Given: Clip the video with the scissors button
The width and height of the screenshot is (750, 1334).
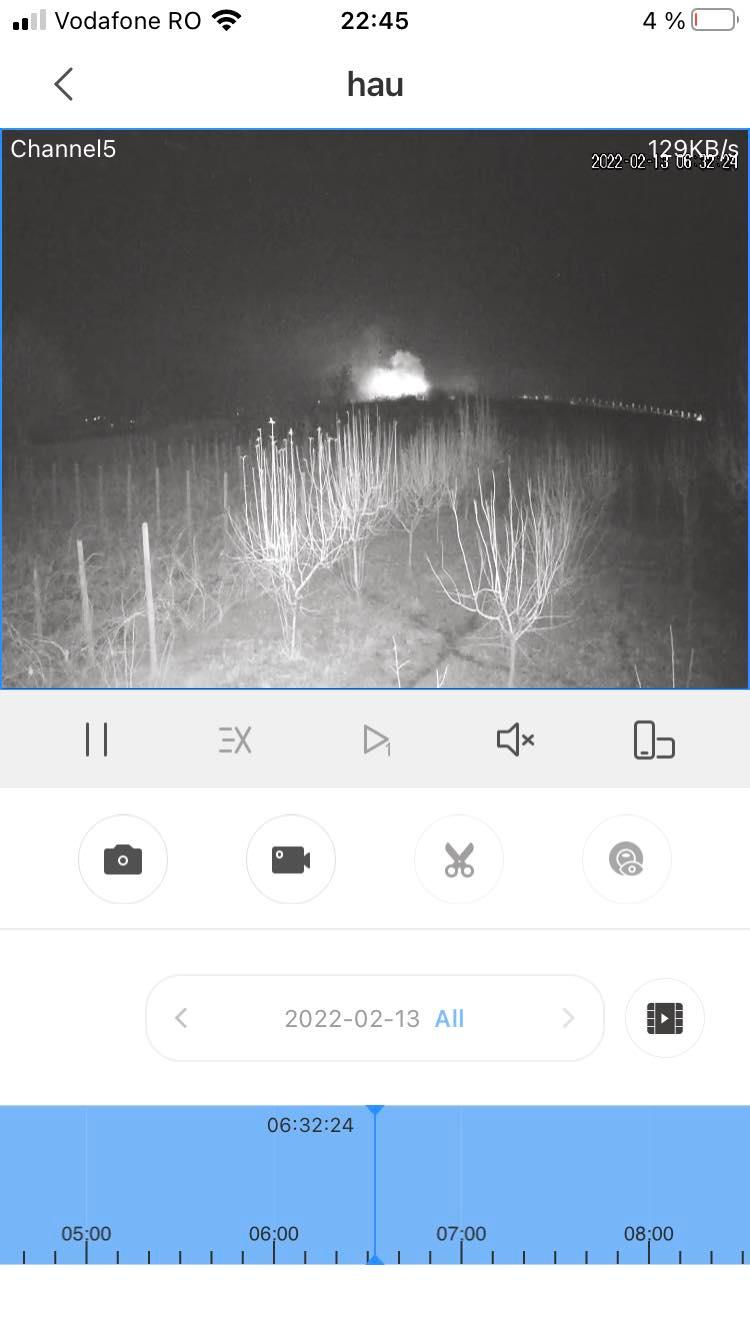Looking at the screenshot, I should [x=459, y=859].
